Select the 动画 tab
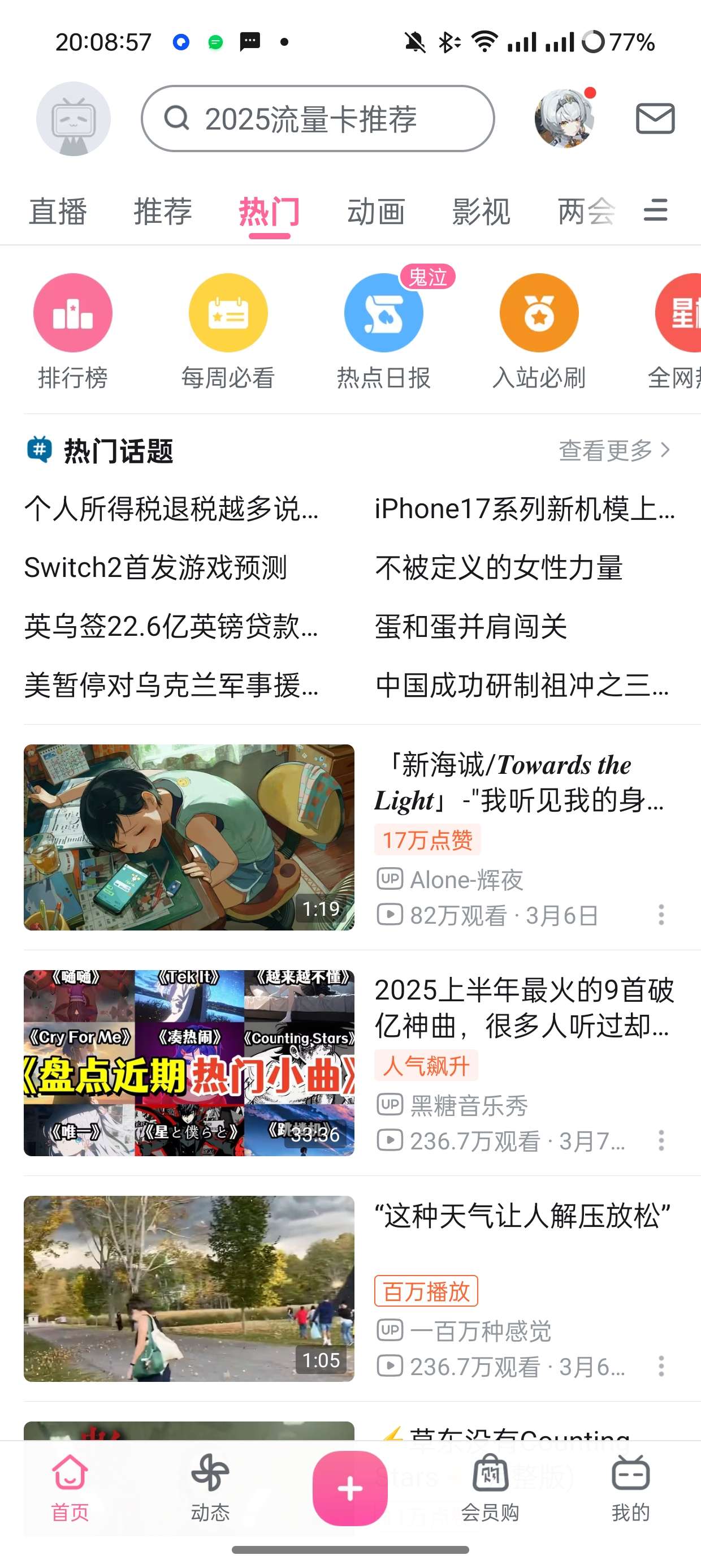701x1568 pixels. tap(375, 212)
